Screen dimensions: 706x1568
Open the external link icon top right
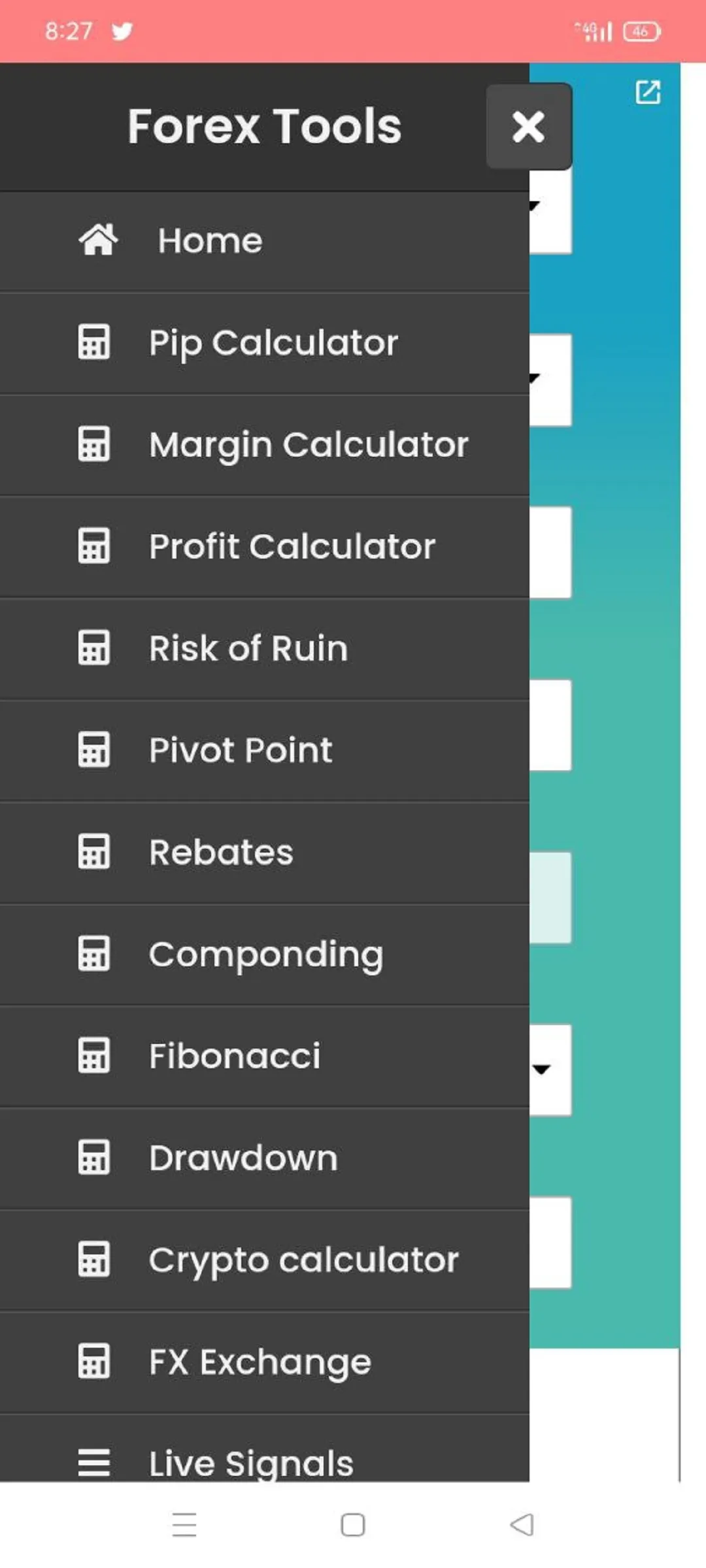coord(647,93)
